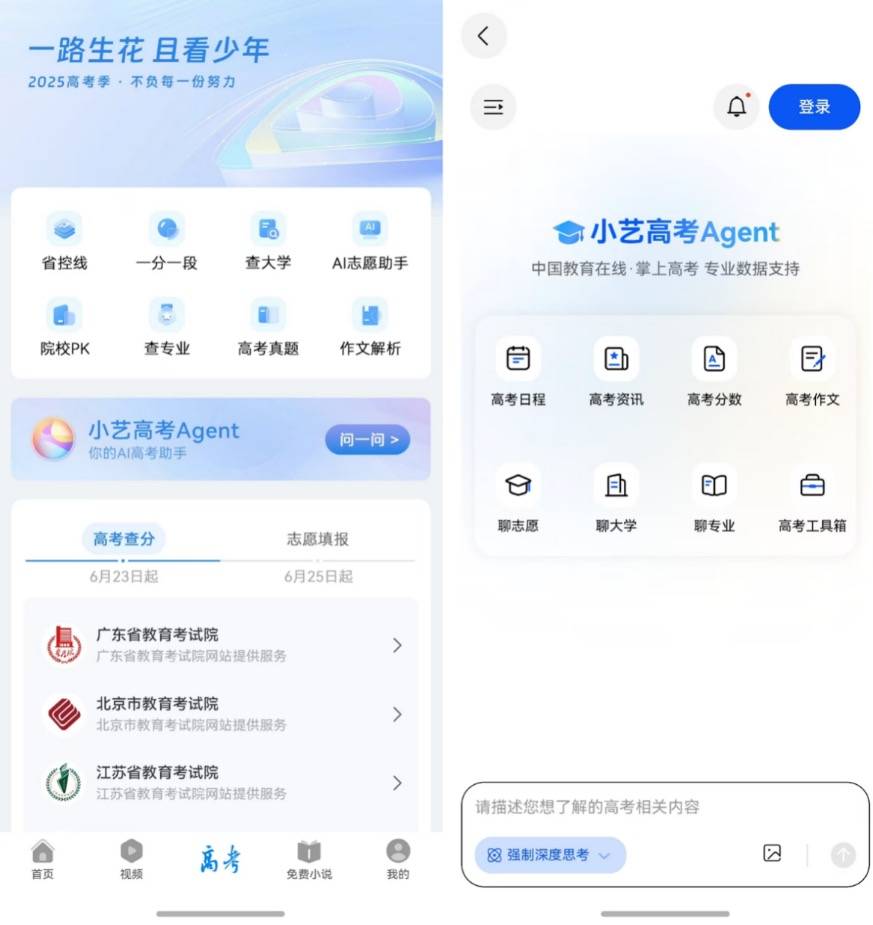Expand 强制深度思考 mode chip
Image resolution: width=873 pixels, height=925 pixels.
549,855
